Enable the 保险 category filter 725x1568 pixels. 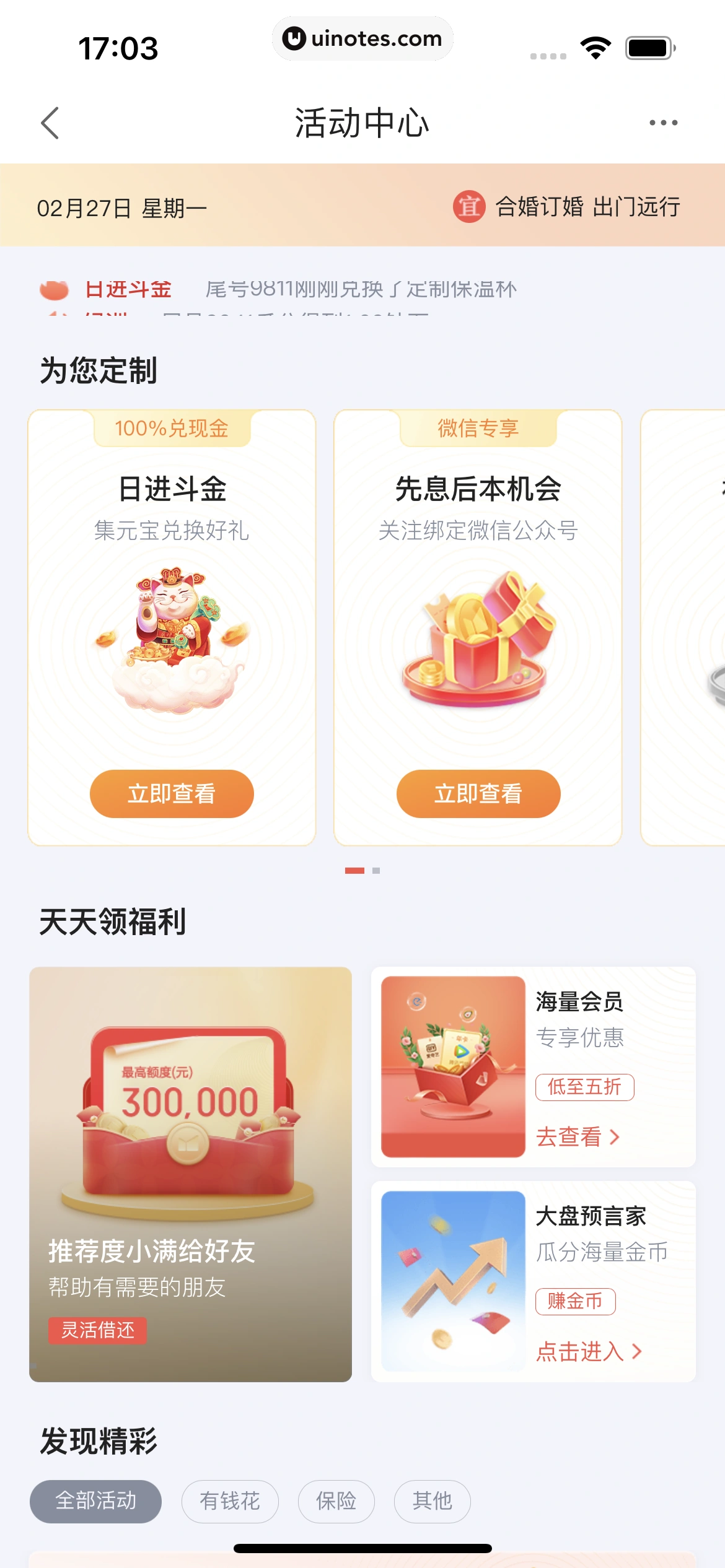pos(336,1502)
